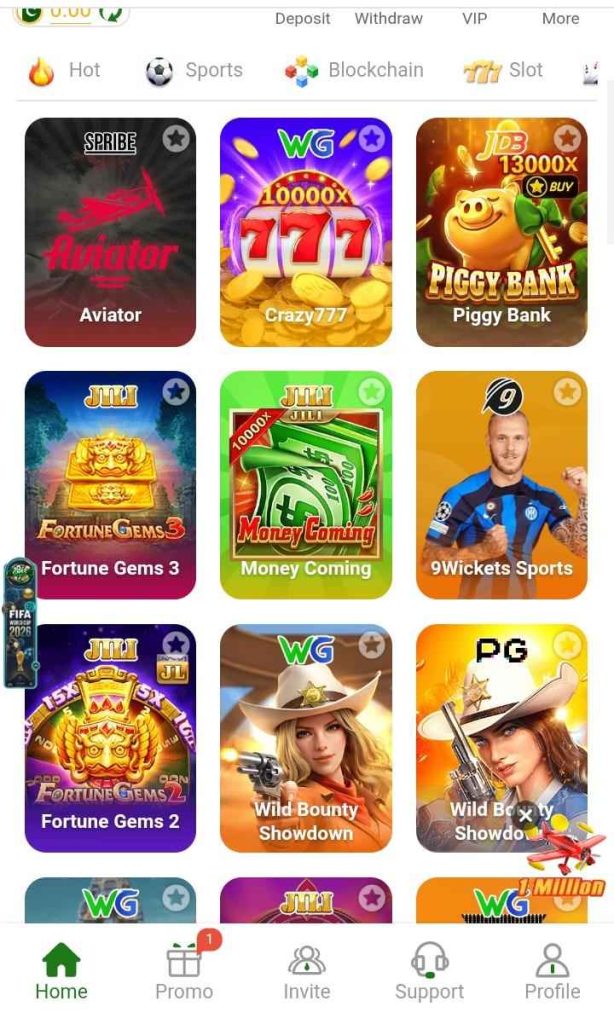The image size is (614, 1024).
Task: Open Fortune Gems 3
Action: tap(110, 485)
